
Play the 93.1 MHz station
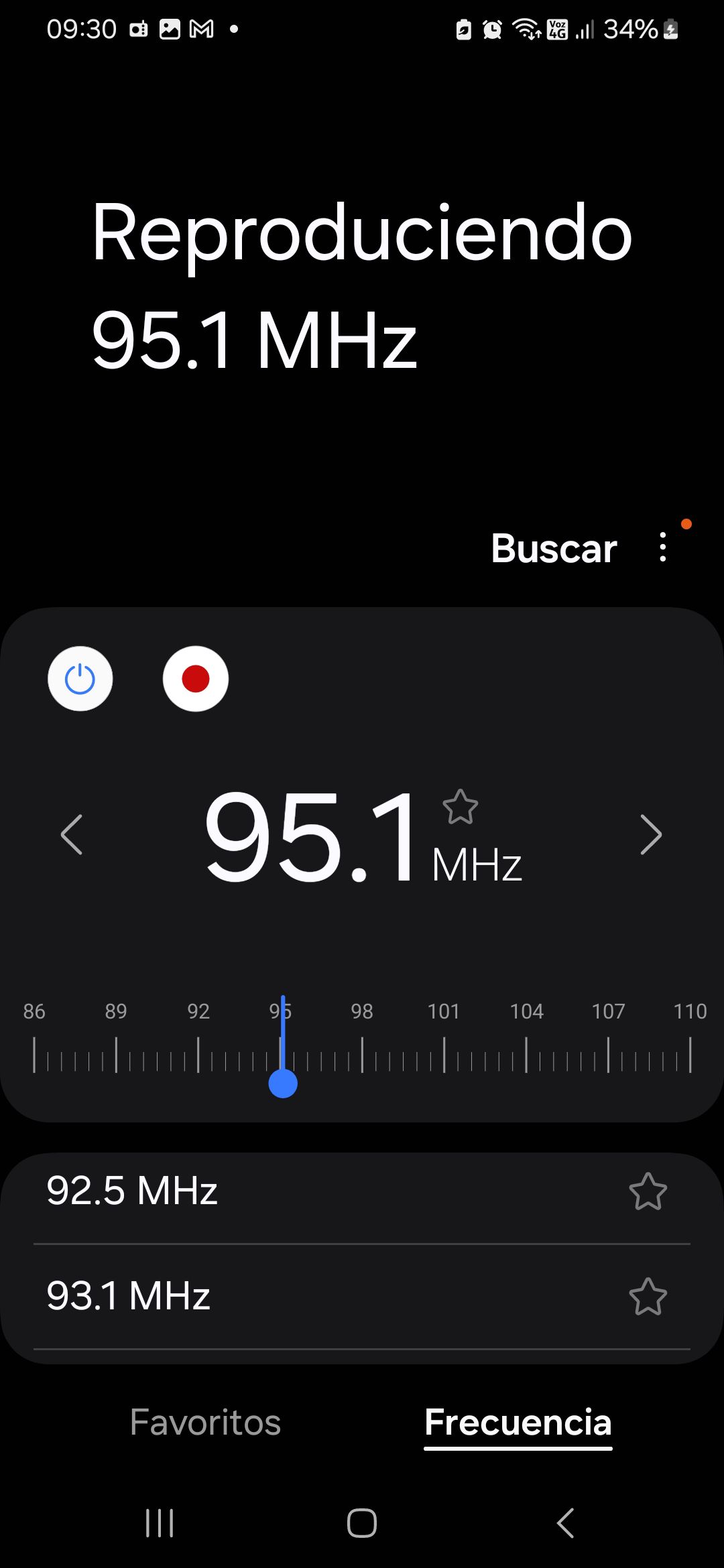pos(129,1295)
